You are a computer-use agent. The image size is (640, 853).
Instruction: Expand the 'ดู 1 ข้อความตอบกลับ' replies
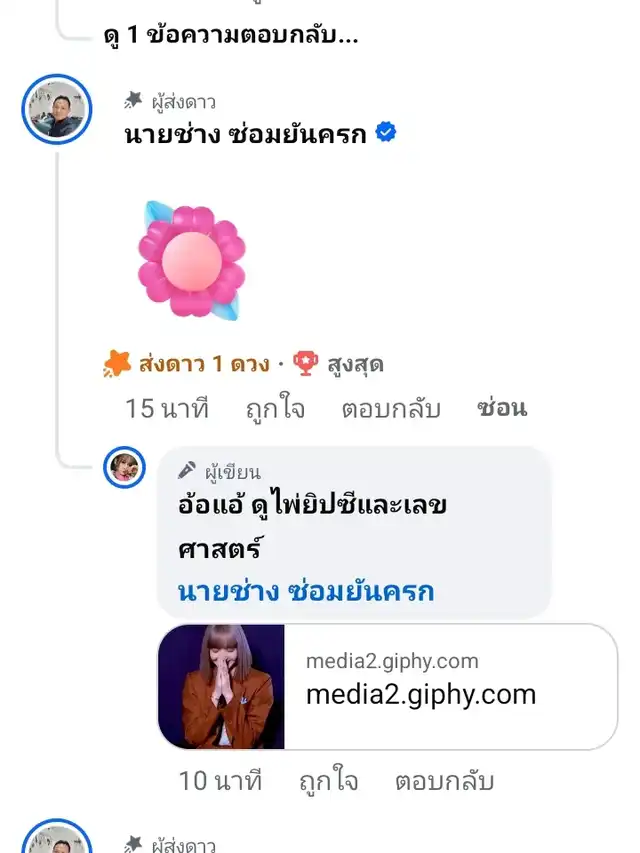(x=231, y=36)
